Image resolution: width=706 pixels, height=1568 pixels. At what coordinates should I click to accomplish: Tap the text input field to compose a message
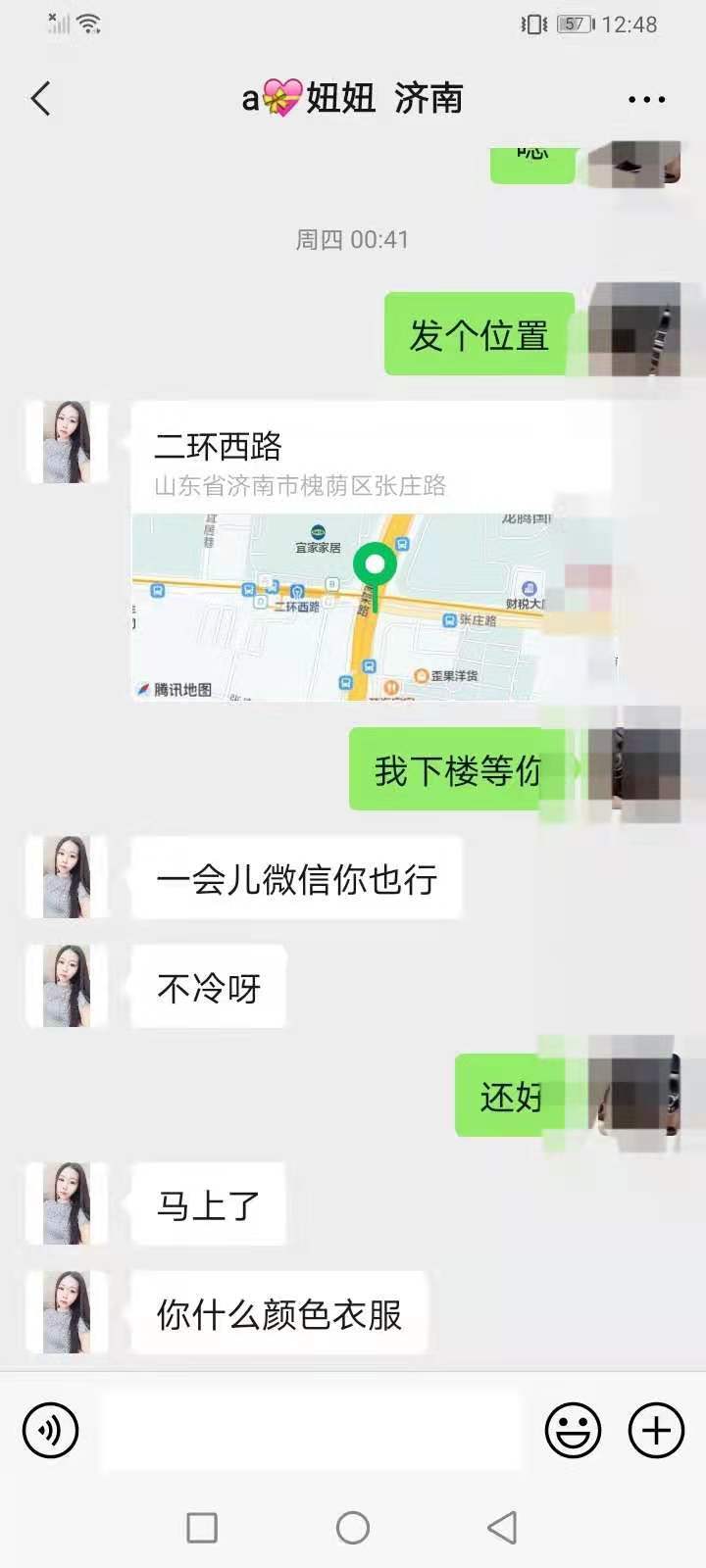click(x=314, y=1431)
